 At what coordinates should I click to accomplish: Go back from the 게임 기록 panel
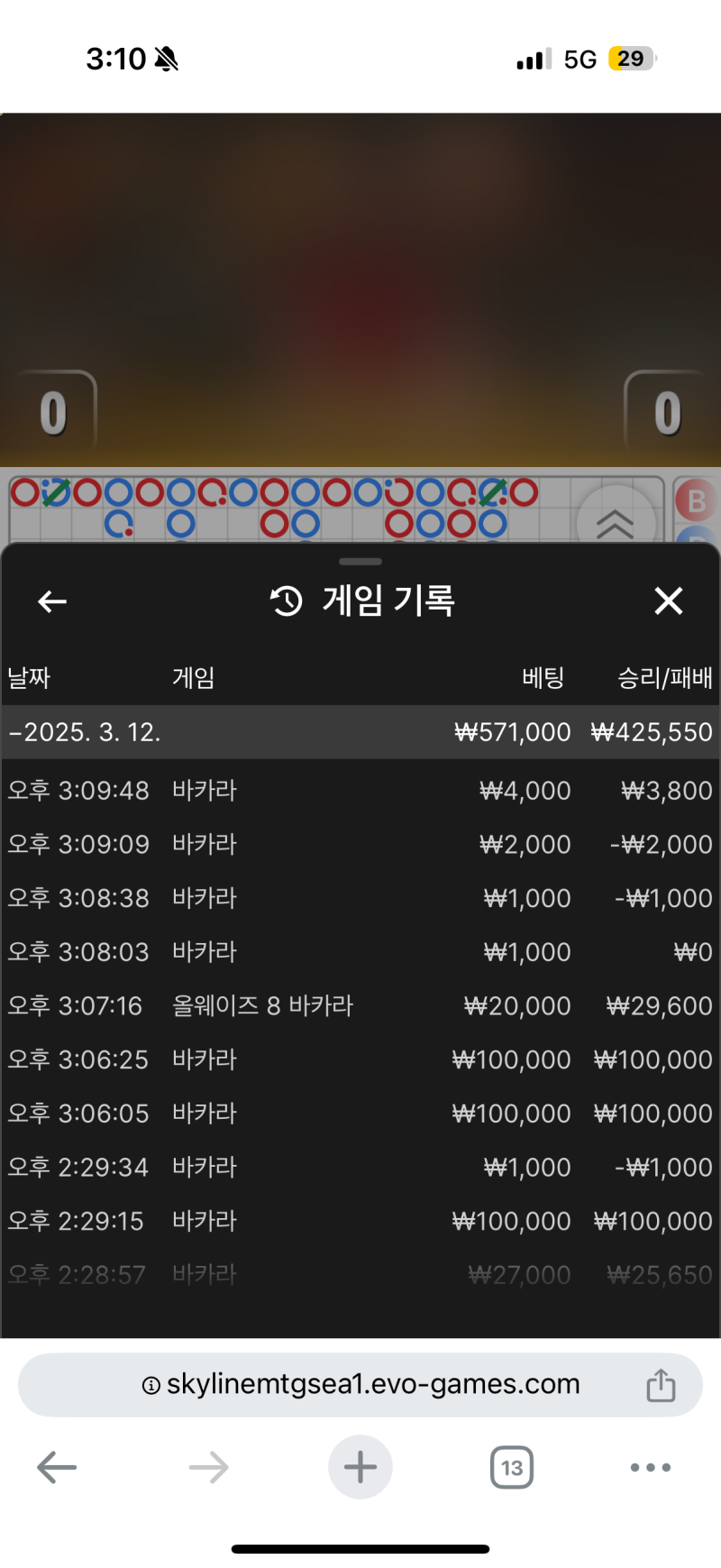tap(52, 601)
